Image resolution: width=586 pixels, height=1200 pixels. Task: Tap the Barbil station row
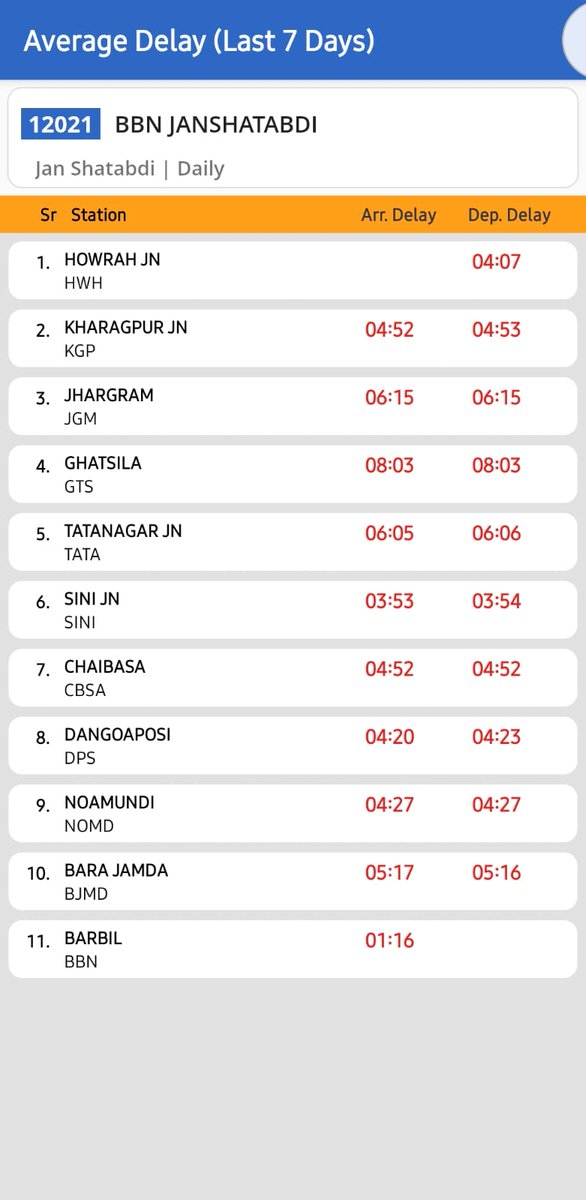coord(293,949)
